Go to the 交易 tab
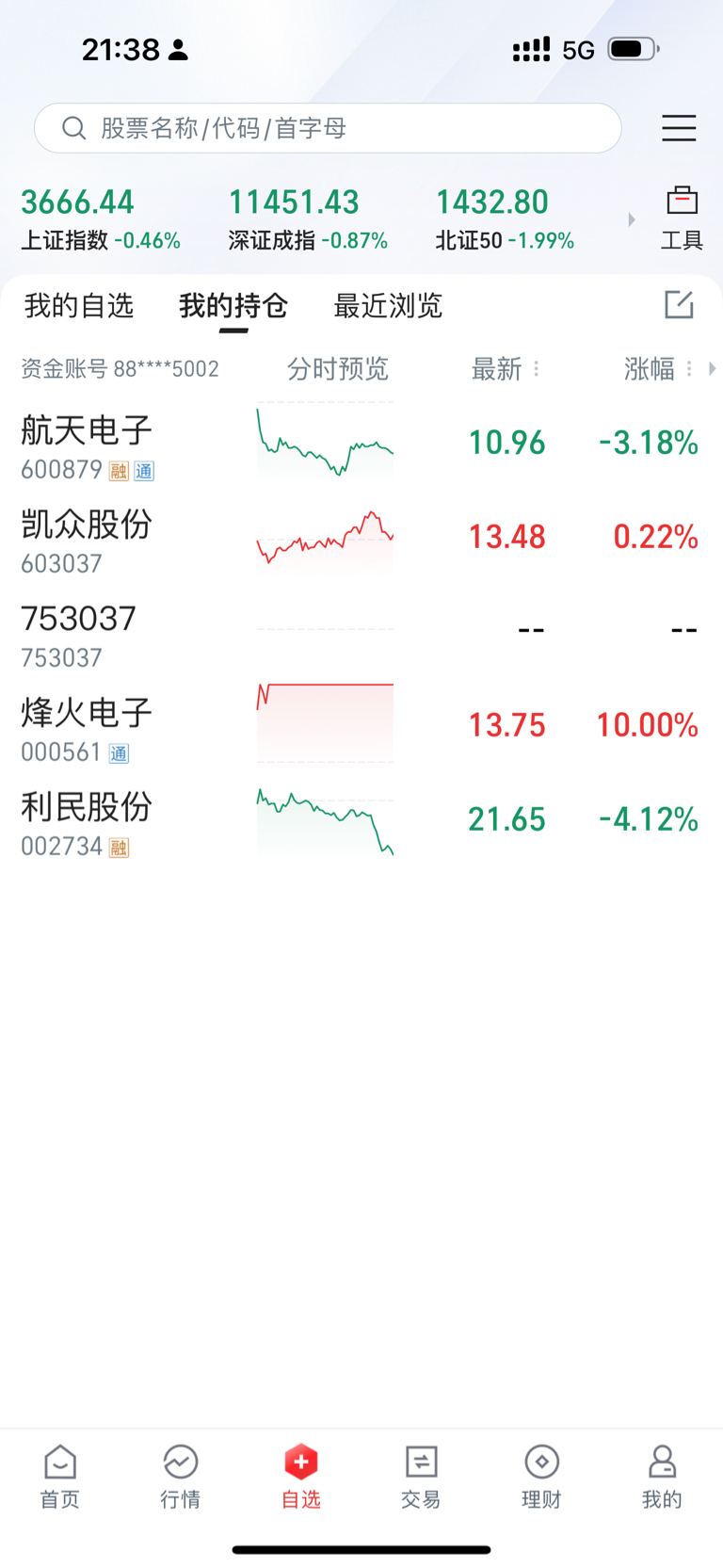 [x=421, y=1477]
